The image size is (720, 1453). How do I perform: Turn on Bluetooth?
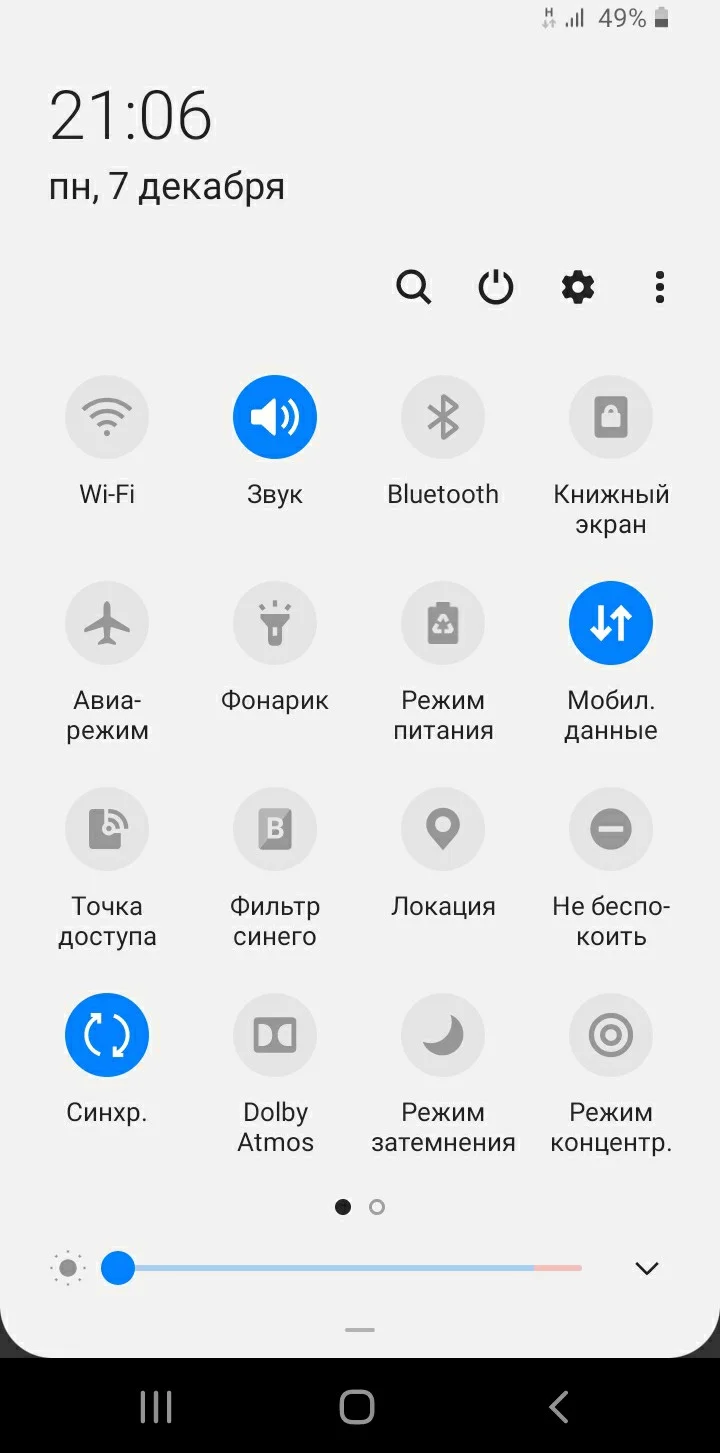point(443,417)
